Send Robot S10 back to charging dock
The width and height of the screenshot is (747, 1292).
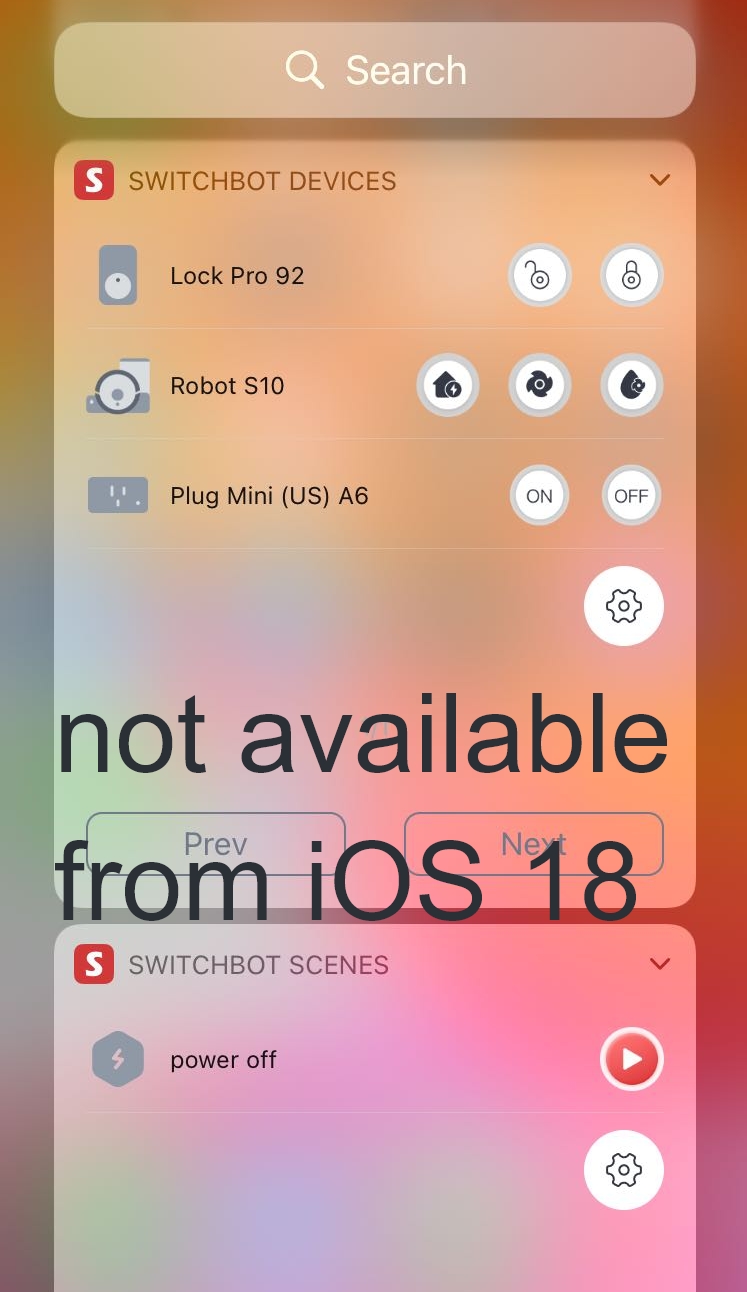point(447,385)
